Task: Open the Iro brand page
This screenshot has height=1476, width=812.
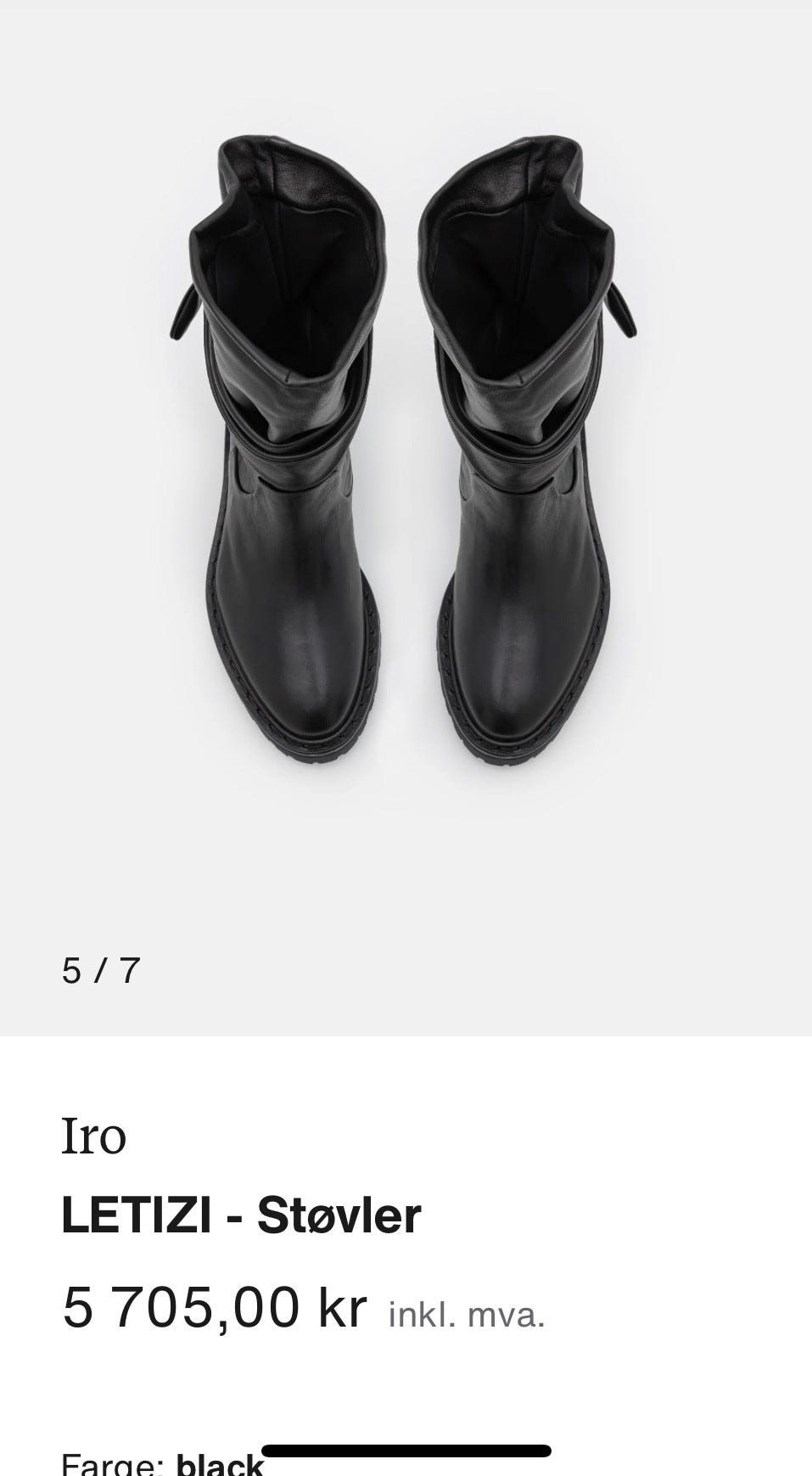Action: pos(94,1136)
